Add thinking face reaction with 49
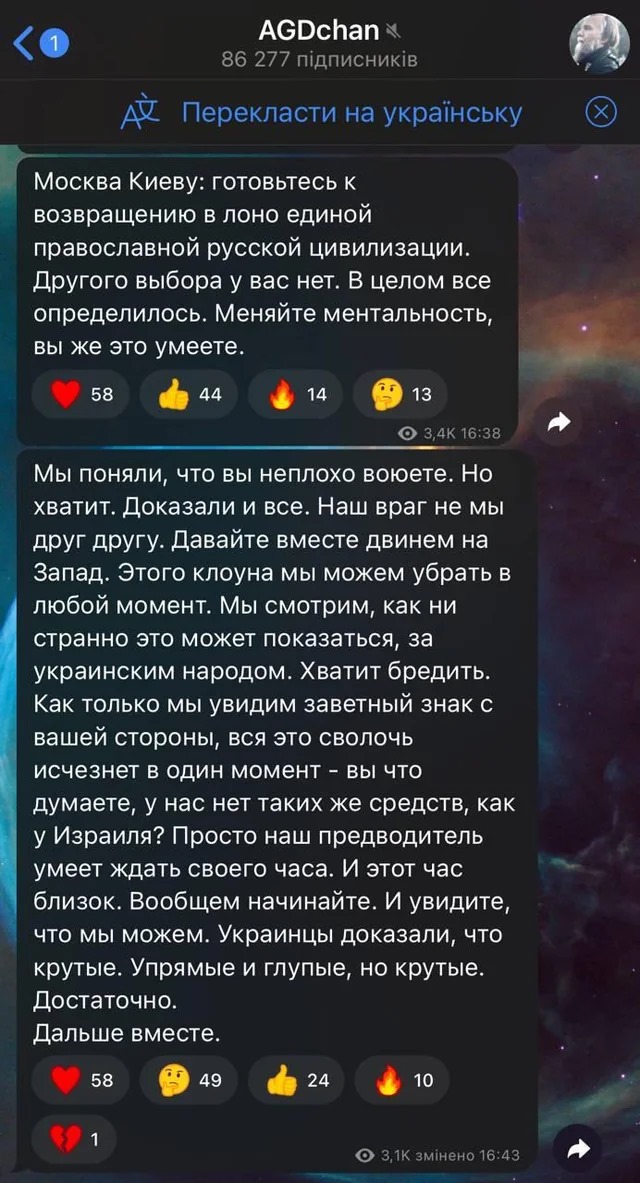The width and height of the screenshot is (640, 1183). tap(188, 1080)
